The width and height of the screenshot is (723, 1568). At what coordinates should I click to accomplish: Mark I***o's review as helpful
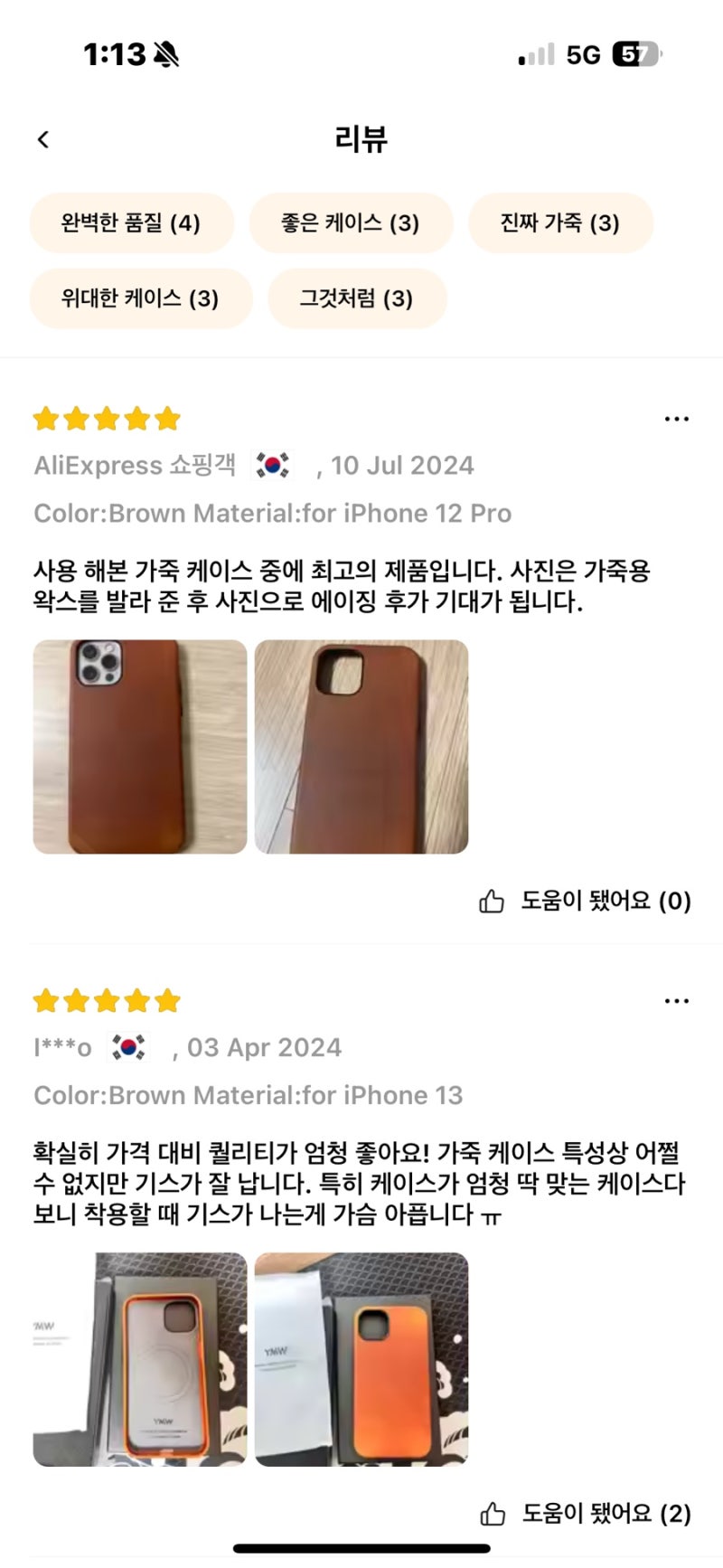585,1514
